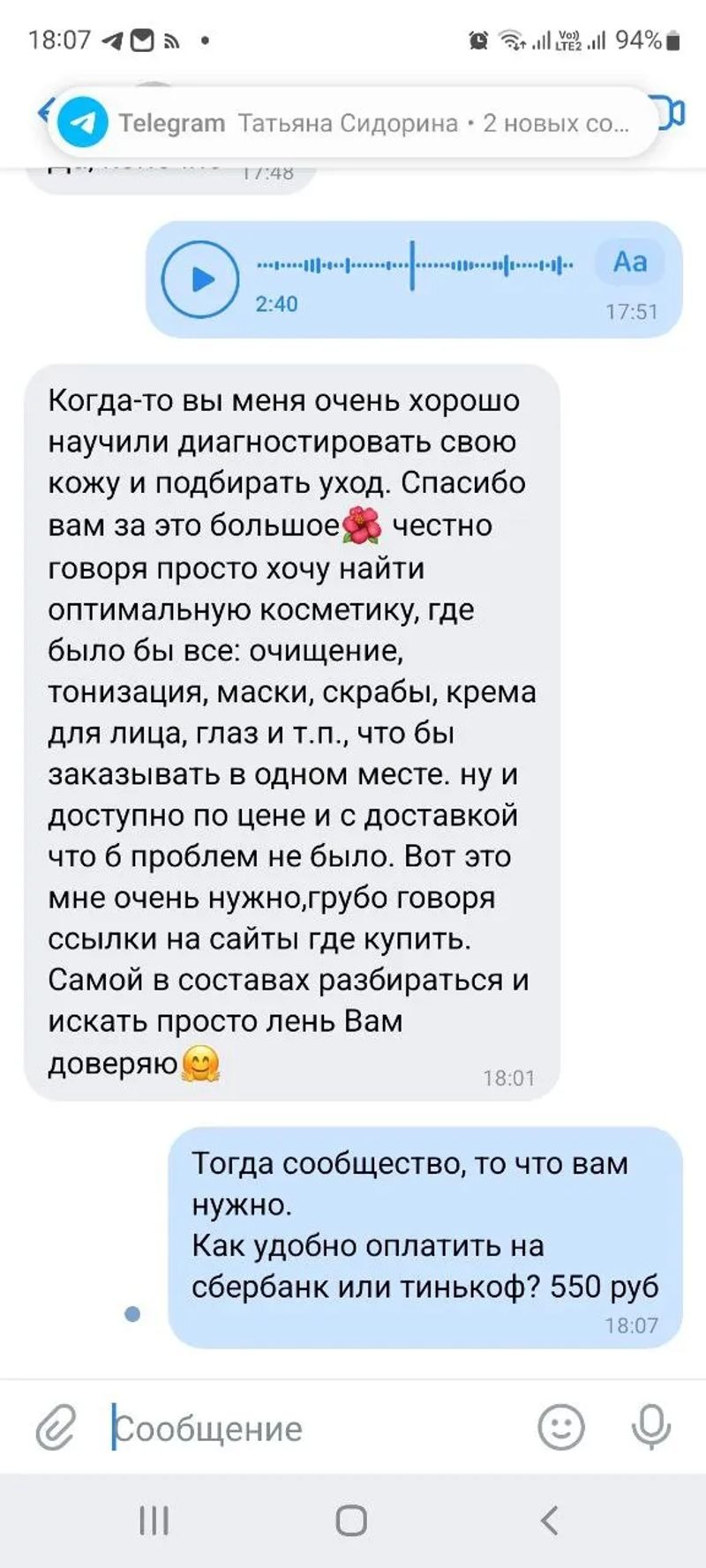Start a video call
The image size is (706, 1568).
[x=672, y=114]
